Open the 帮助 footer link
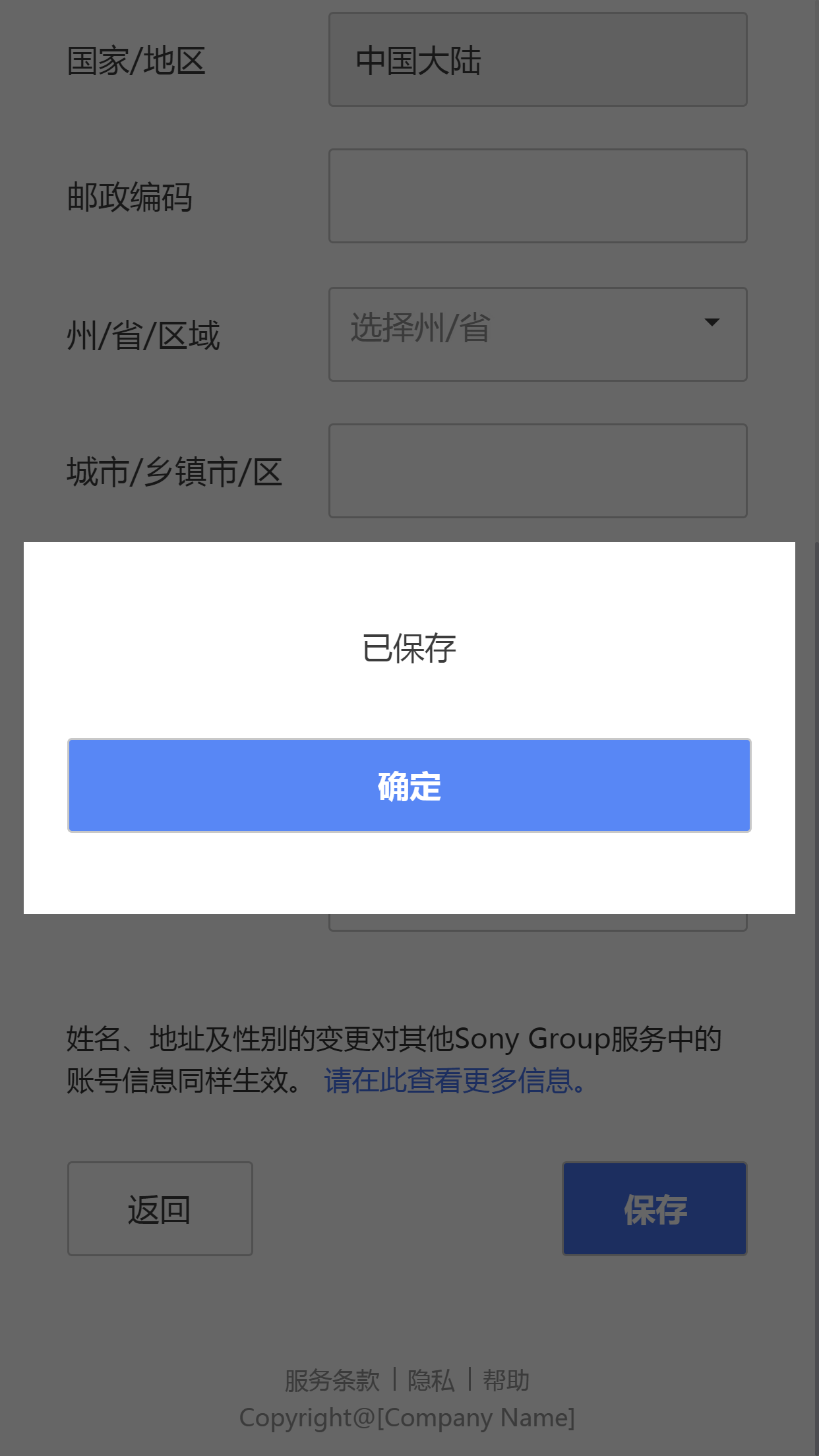The image size is (819, 1456). pyautogui.click(x=506, y=1380)
